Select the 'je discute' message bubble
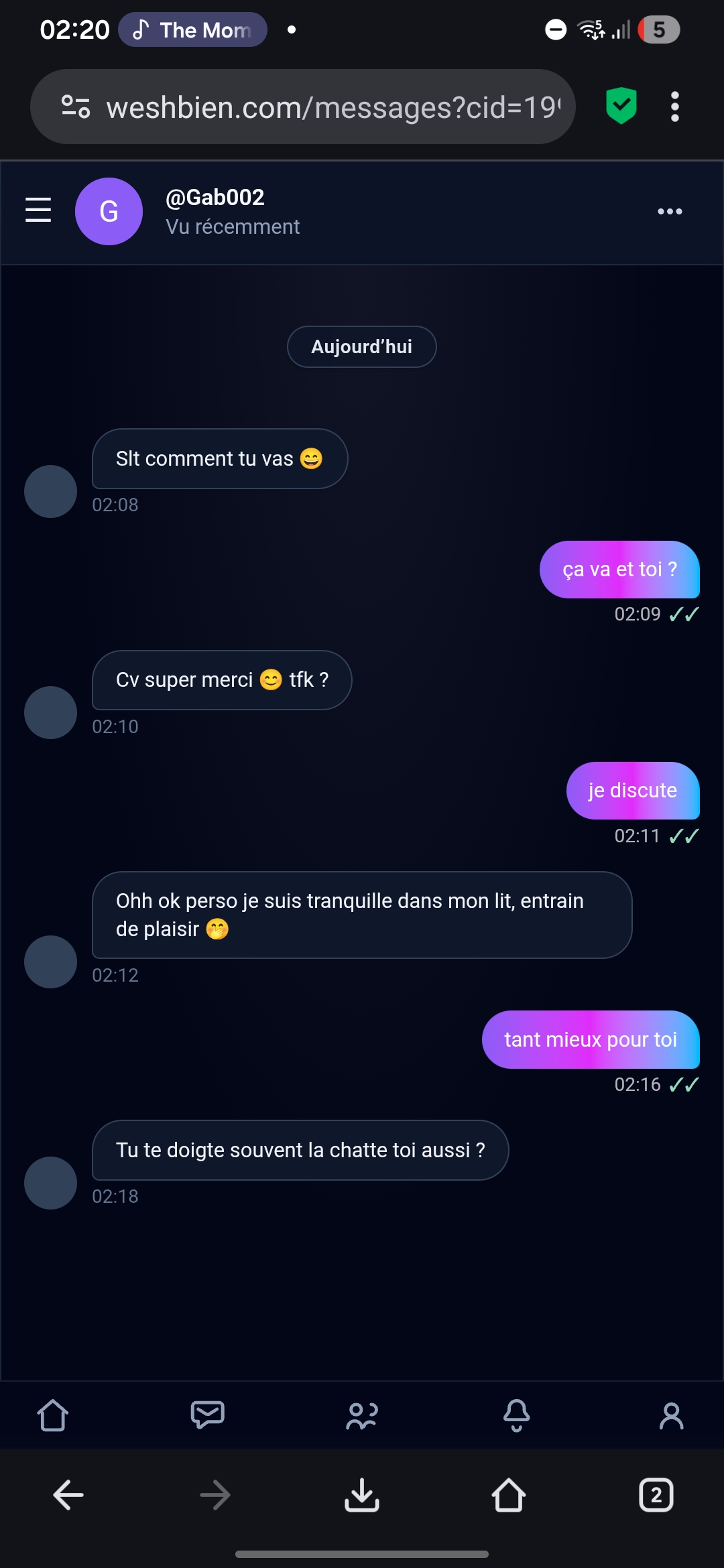Screen dimensions: 724x1568 (632, 791)
